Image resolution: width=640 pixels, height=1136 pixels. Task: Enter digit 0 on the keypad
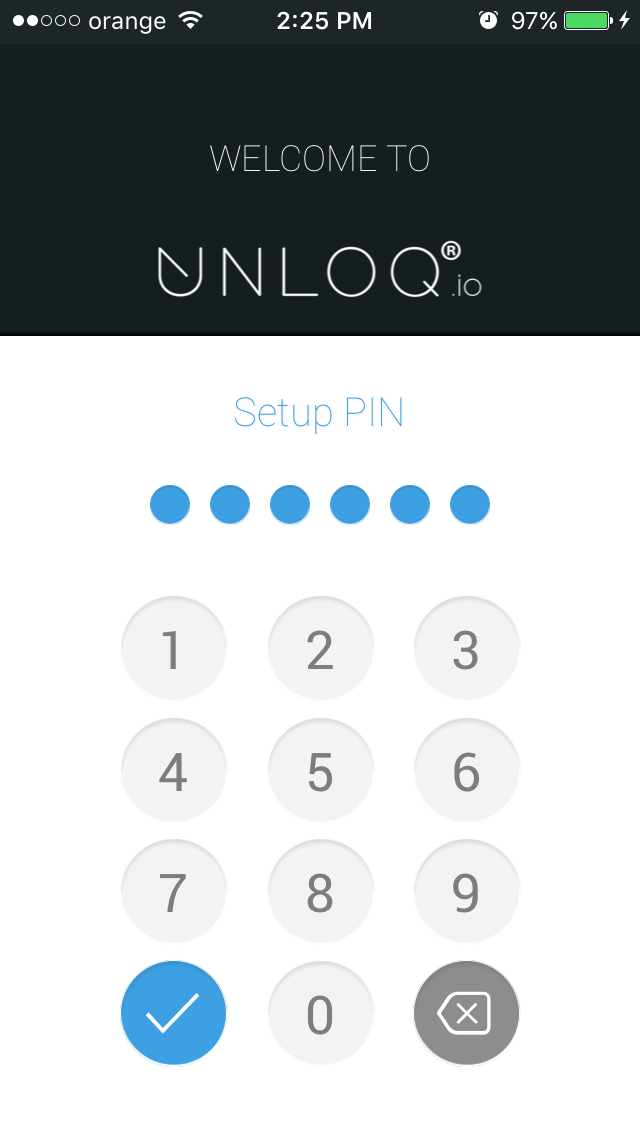pos(320,1013)
